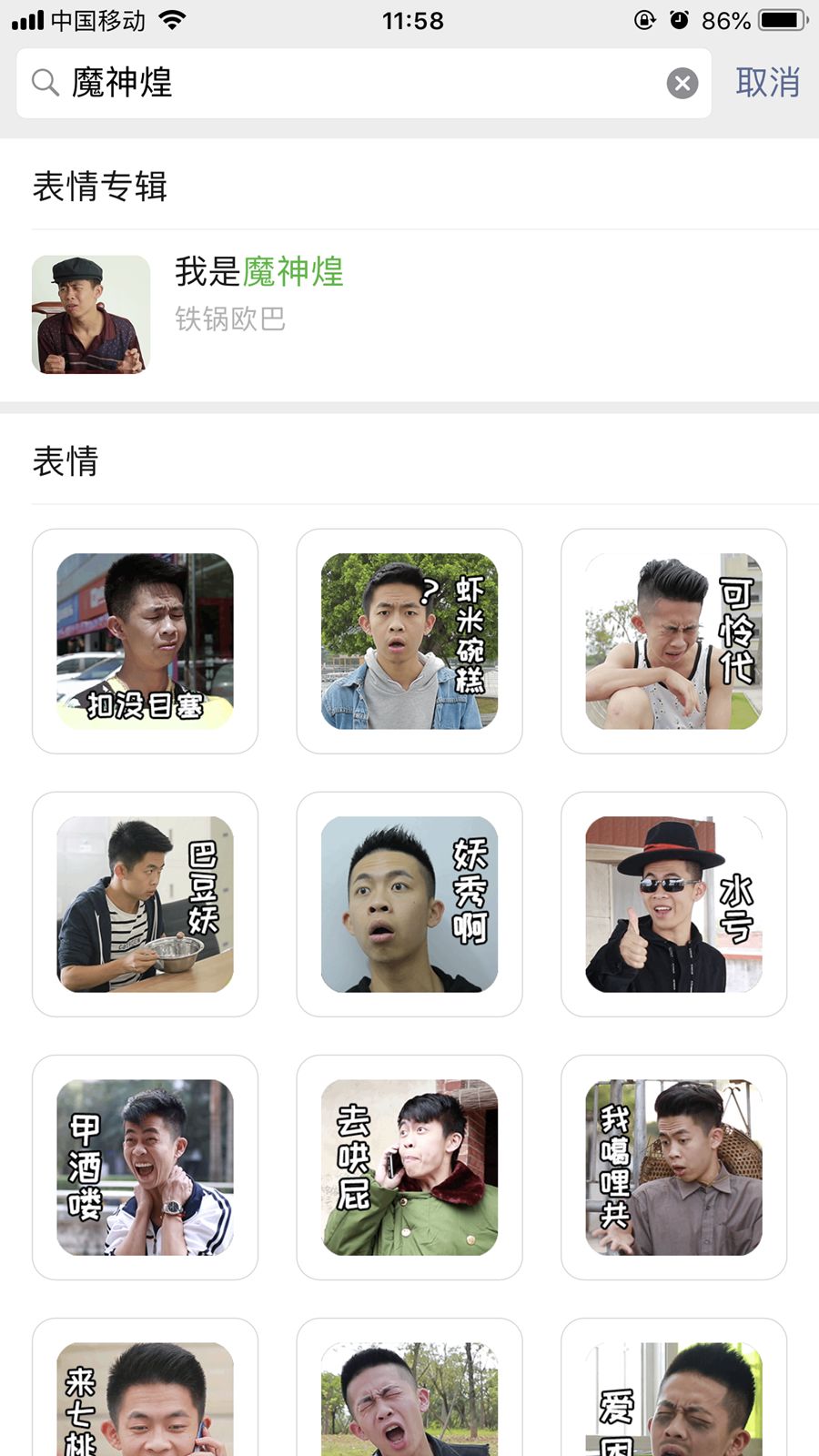The height and width of the screenshot is (1456, 819).
Task: Click the alarm clock icon in status bar
Action: coord(677,18)
